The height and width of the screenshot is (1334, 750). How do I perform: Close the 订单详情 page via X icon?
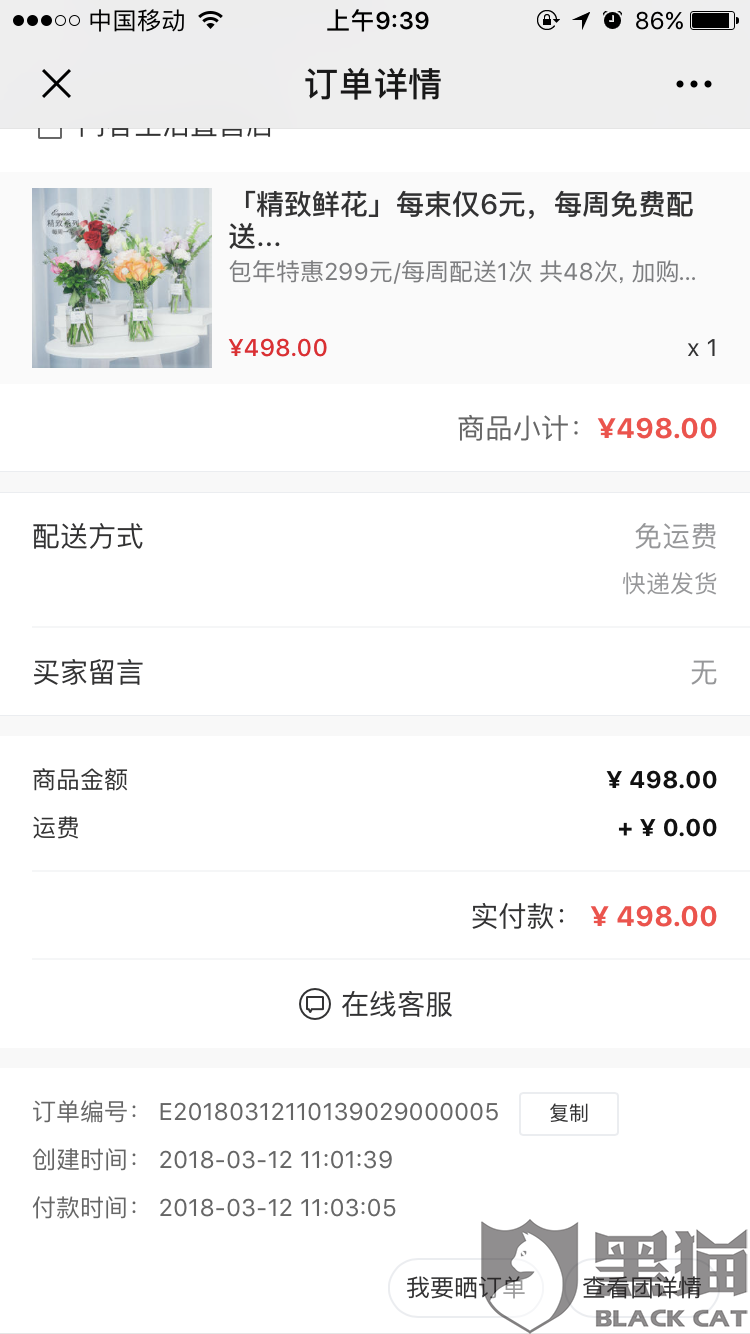coord(56,84)
